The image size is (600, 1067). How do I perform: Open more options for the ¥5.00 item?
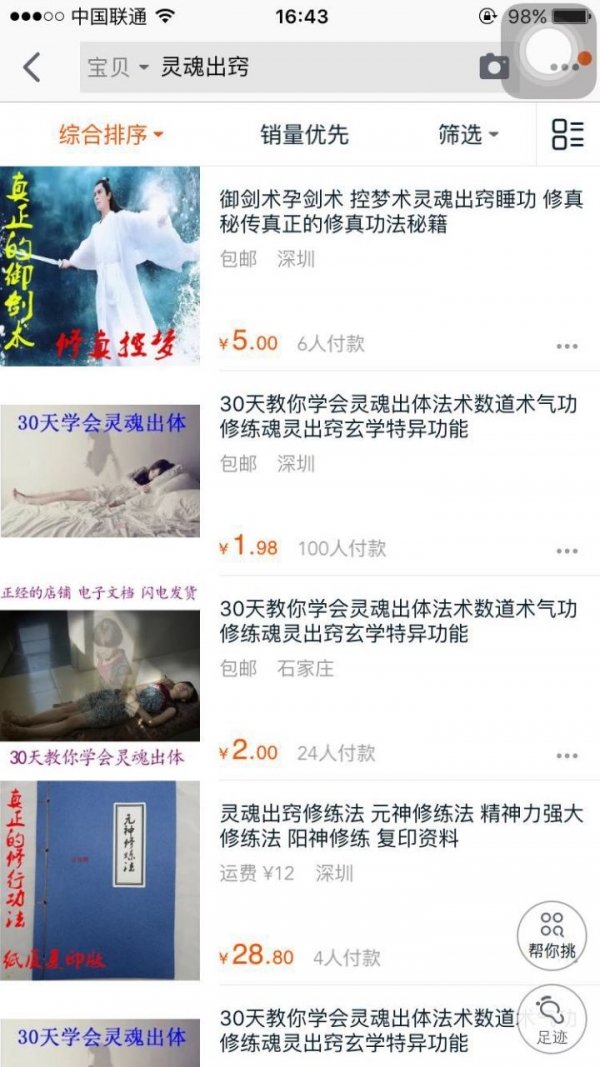point(567,346)
